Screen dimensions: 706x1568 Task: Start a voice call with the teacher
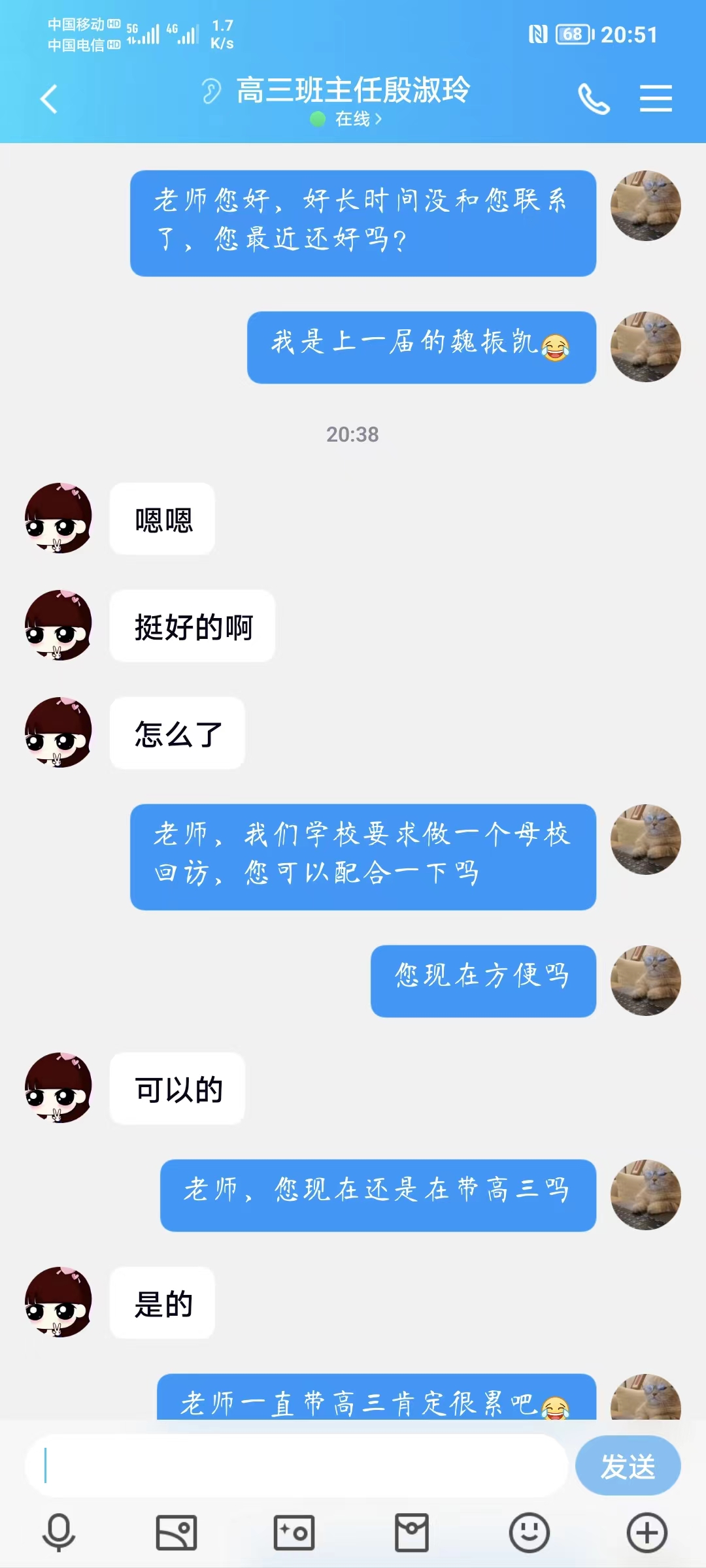click(594, 99)
